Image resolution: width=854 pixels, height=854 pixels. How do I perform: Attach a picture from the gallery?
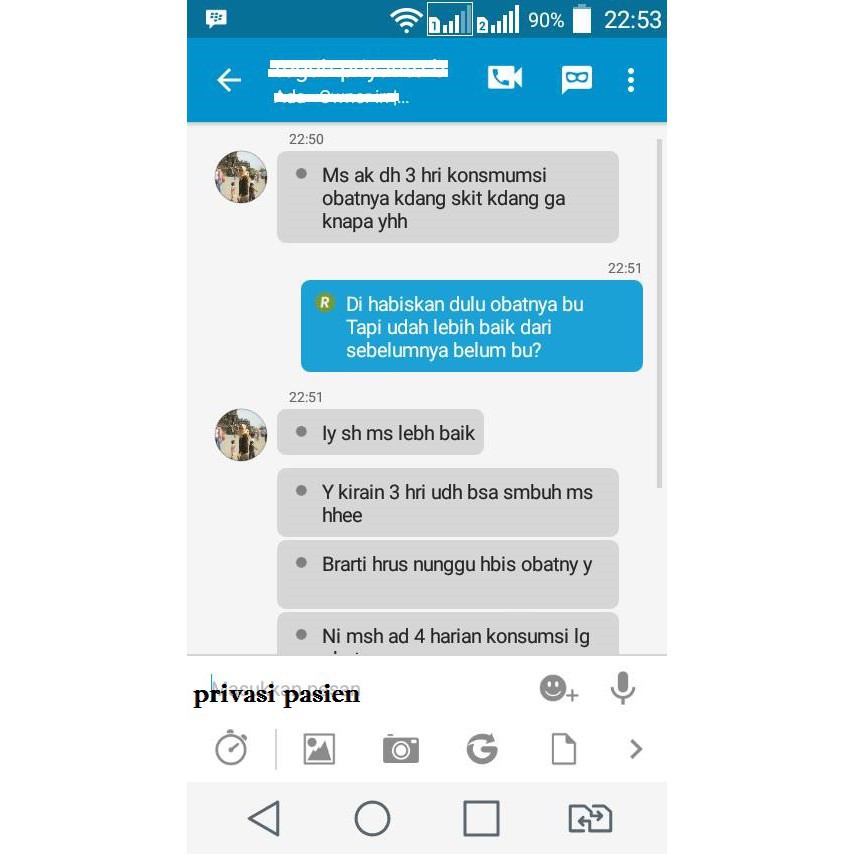pyautogui.click(x=319, y=749)
